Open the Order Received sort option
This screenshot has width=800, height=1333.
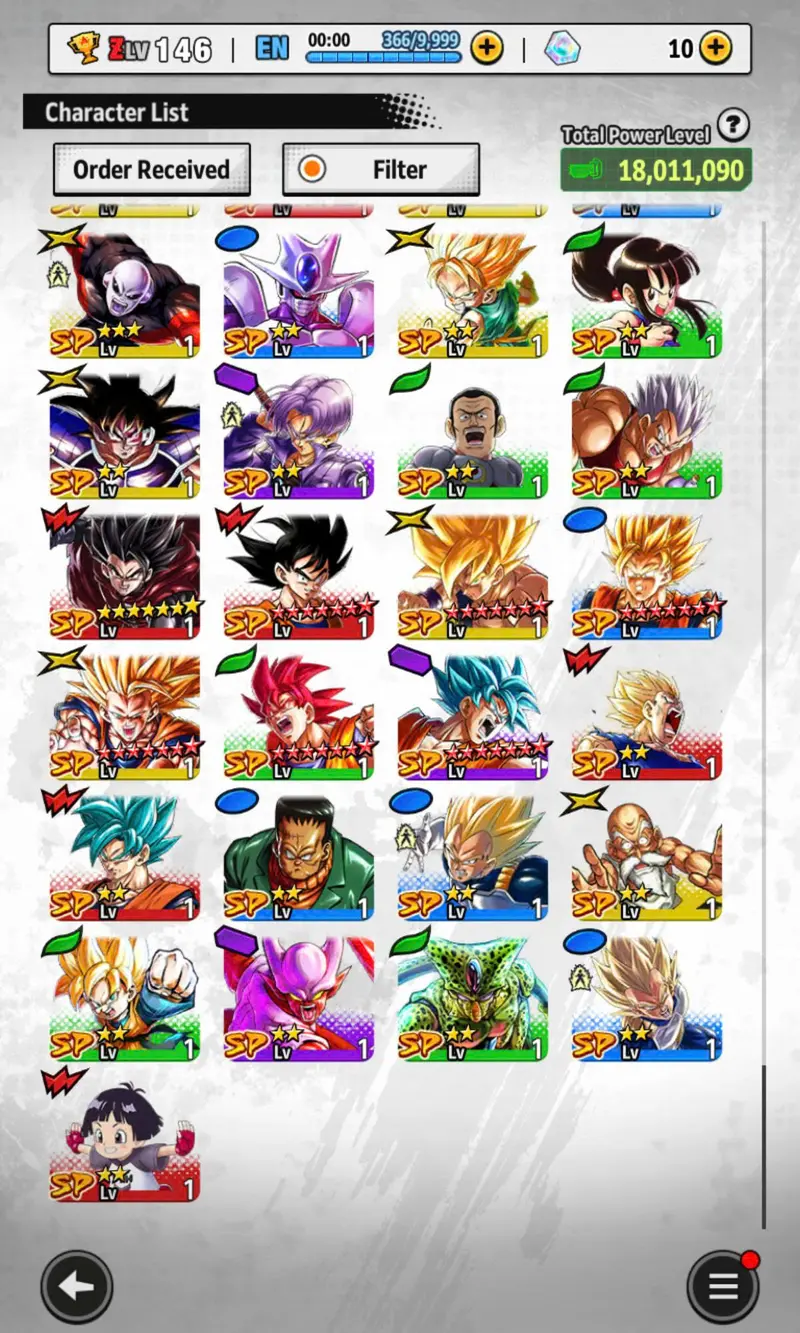(152, 170)
